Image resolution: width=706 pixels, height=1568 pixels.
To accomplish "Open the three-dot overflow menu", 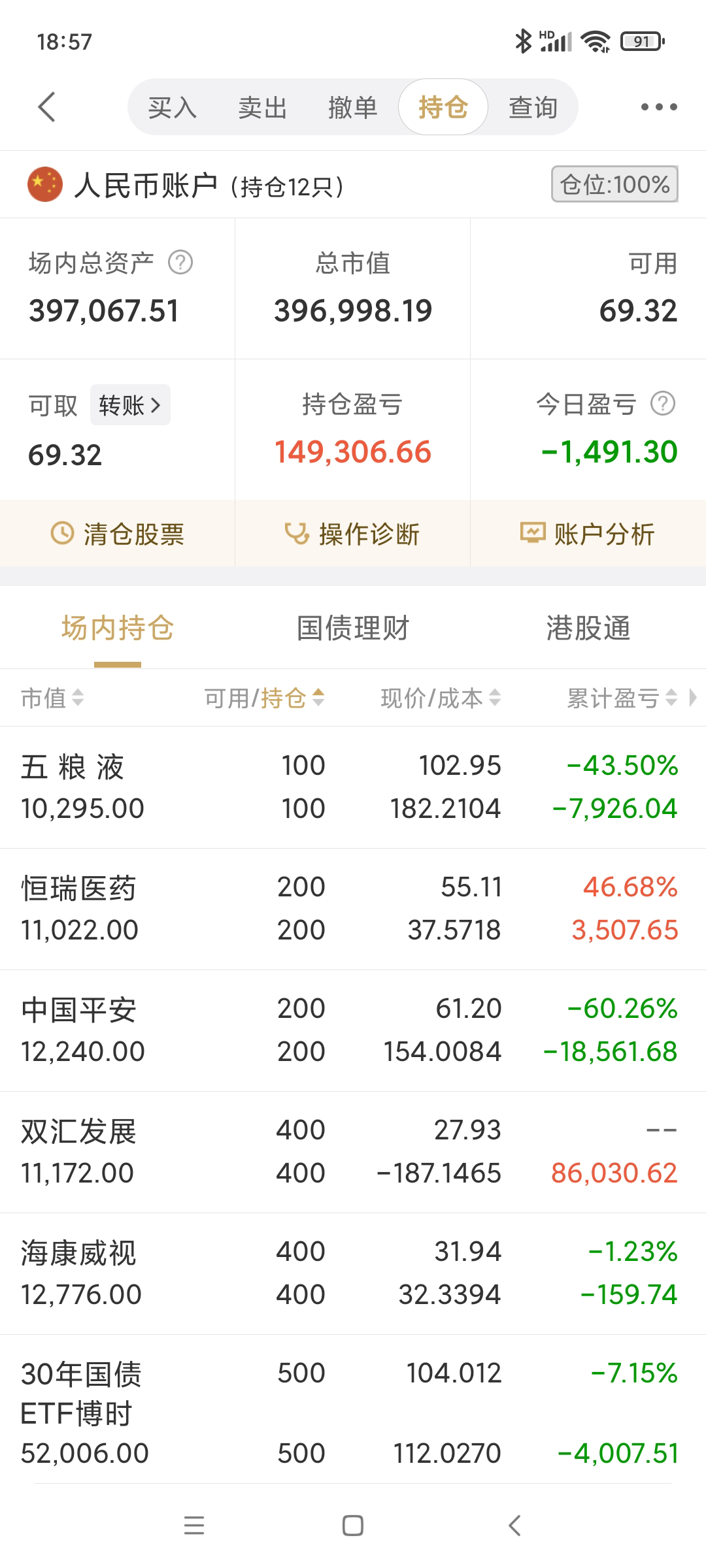I will click(658, 107).
